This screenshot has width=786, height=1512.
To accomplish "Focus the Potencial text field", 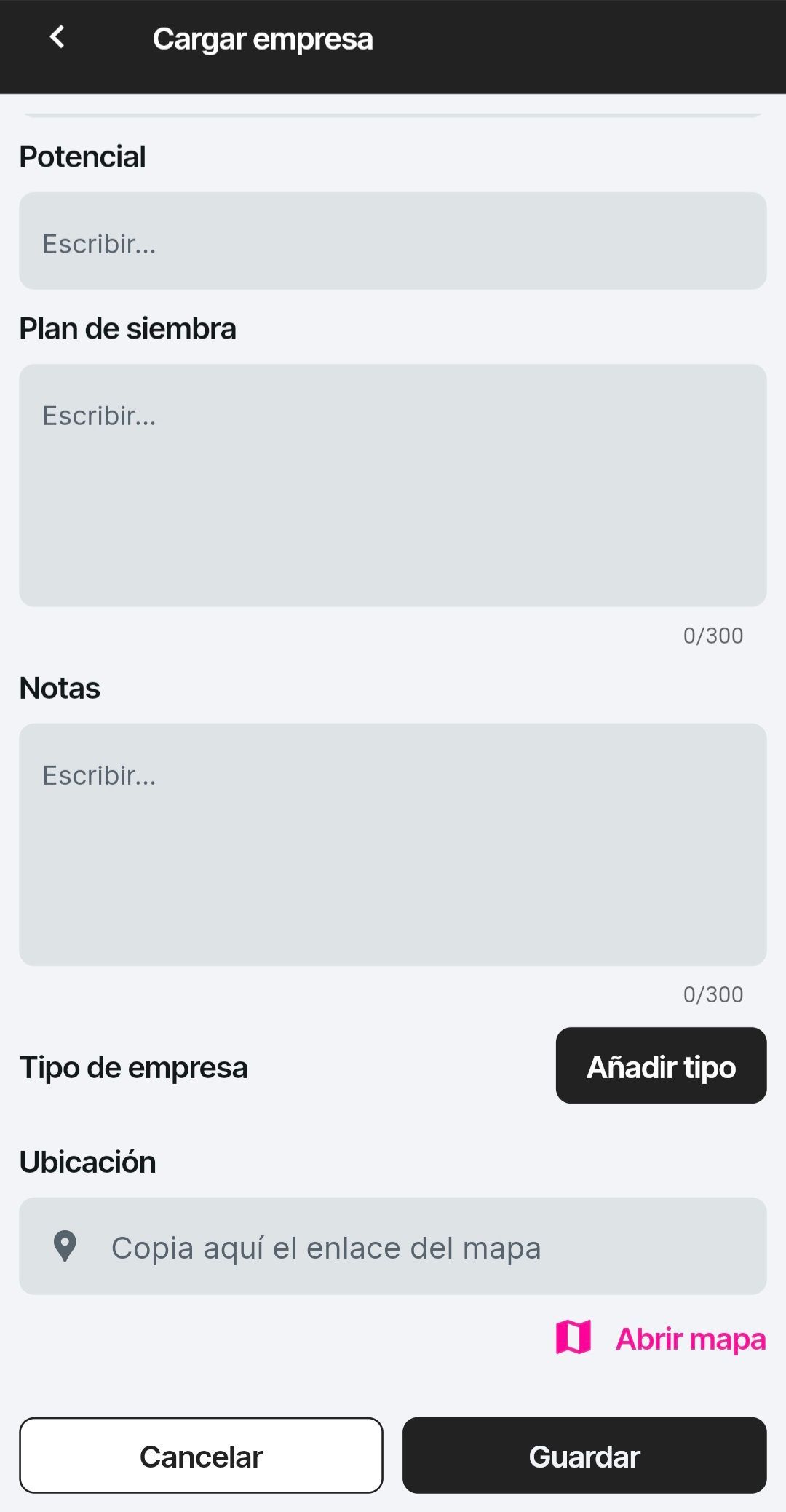I will click(393, 241).
